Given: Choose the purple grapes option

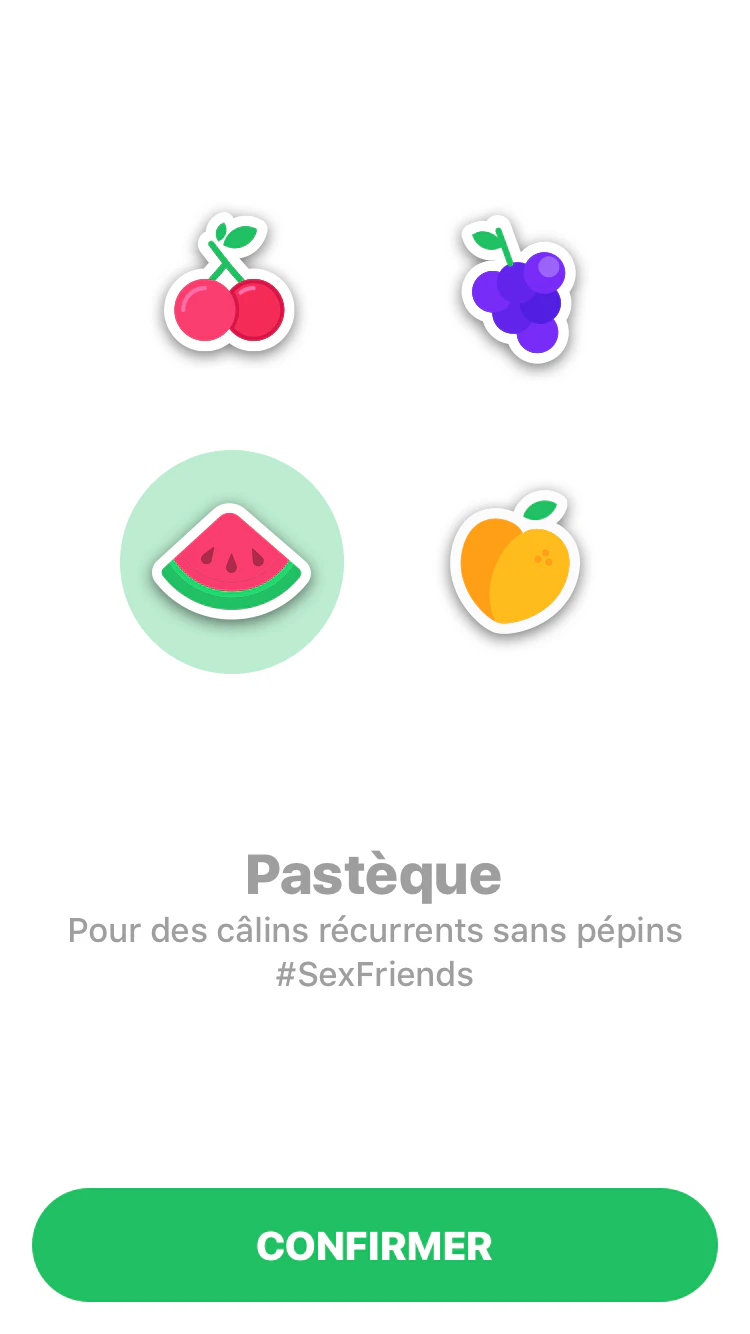Looking at the screenshot, I should [517, 291].
